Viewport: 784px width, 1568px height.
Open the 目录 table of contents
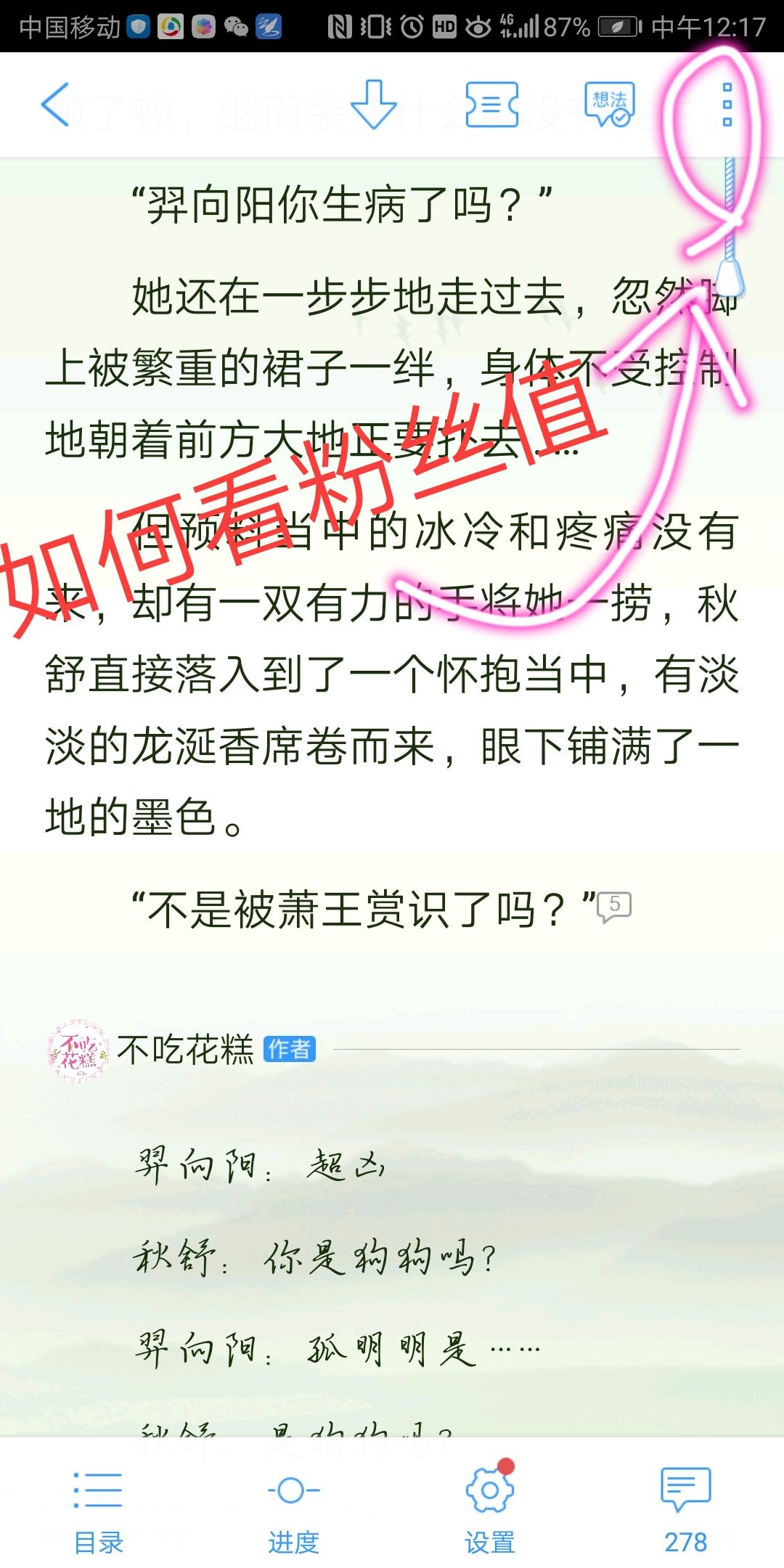tap(98, 1509)
